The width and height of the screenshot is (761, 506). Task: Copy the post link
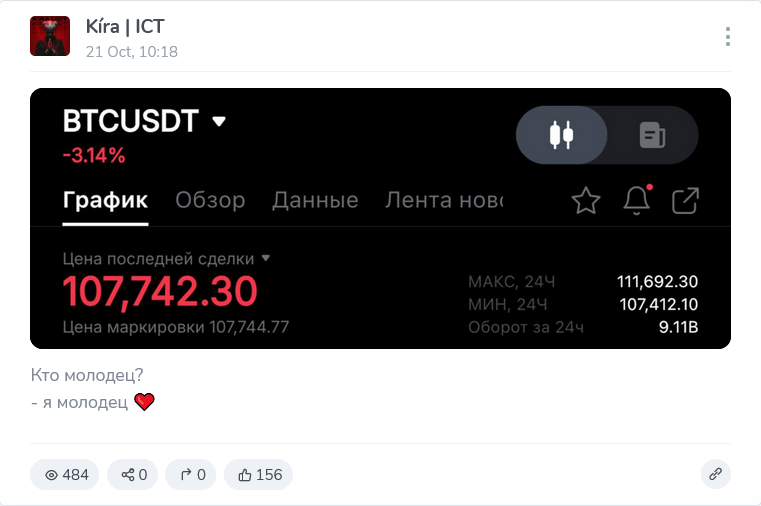(715, 475)
